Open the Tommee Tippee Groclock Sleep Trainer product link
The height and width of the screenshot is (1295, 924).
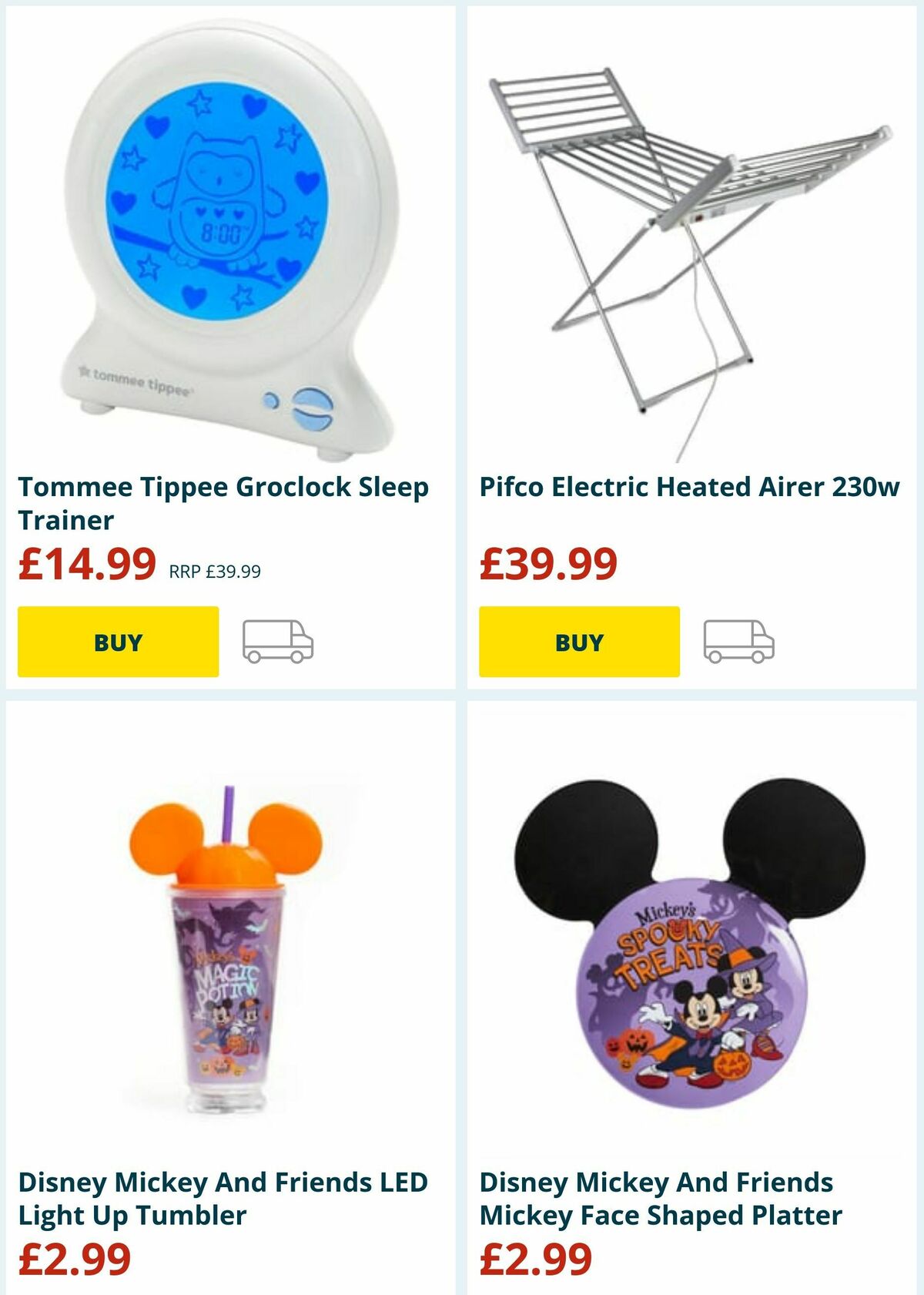coord(224,500)
